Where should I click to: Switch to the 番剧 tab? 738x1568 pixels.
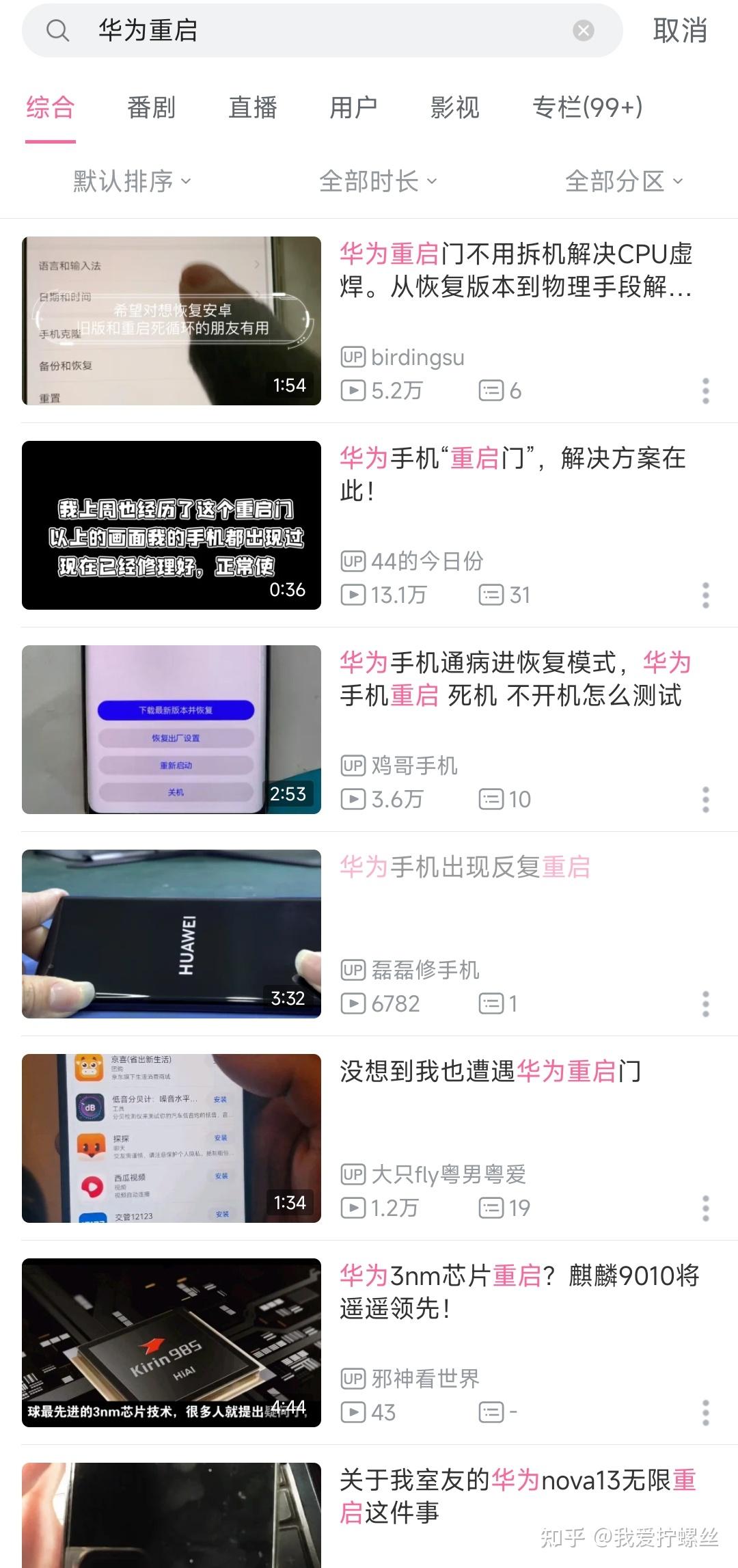151,108
